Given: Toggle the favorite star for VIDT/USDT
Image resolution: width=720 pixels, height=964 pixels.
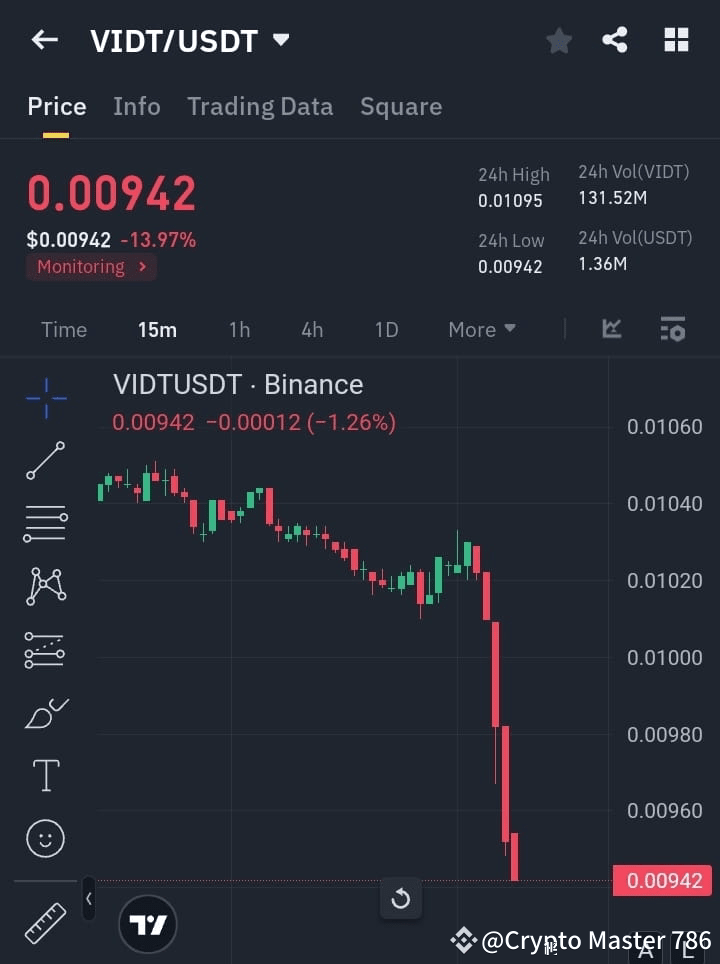Looking at the screenshot, I should [x=559, y=40].
